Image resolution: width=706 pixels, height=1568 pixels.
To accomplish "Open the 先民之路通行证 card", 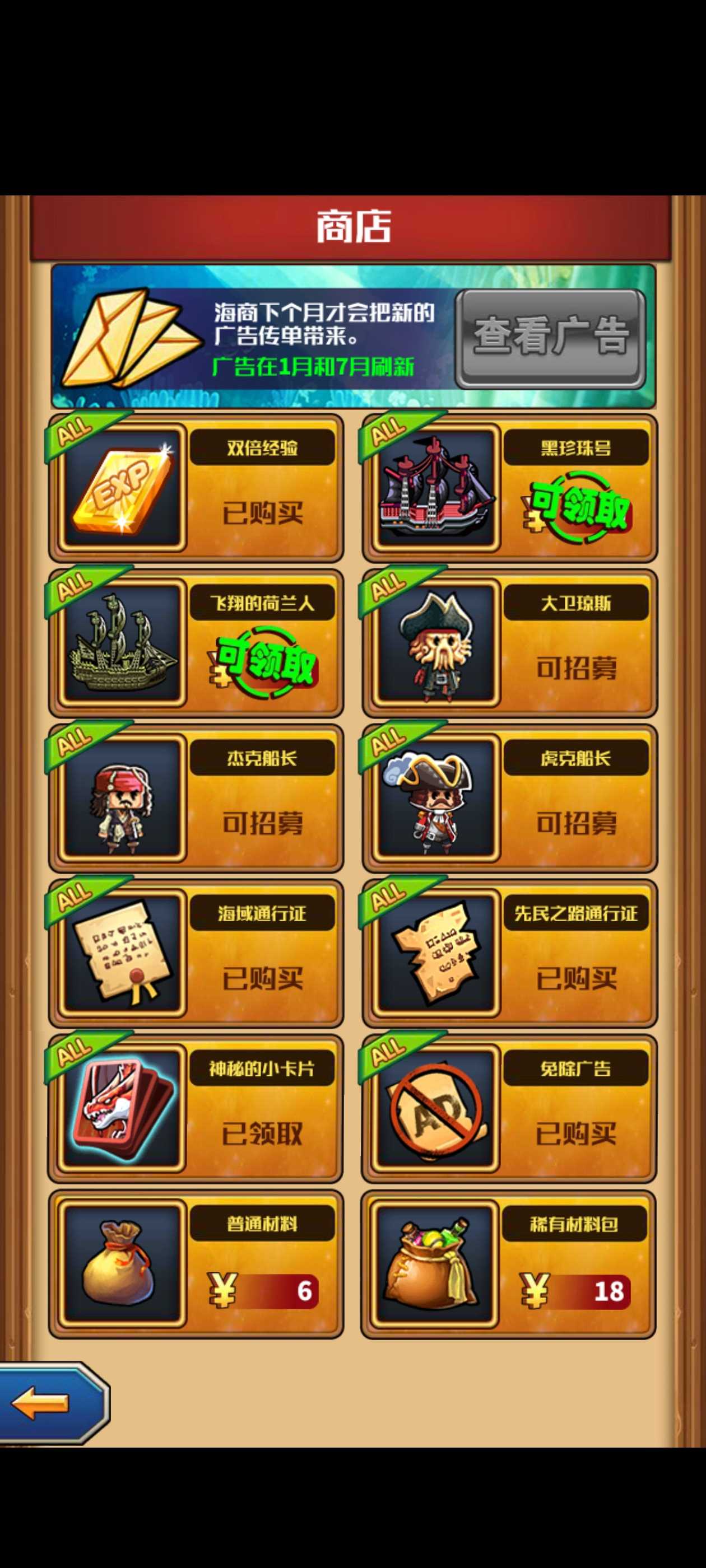I will pyautogui.click(x=509, y=953).
